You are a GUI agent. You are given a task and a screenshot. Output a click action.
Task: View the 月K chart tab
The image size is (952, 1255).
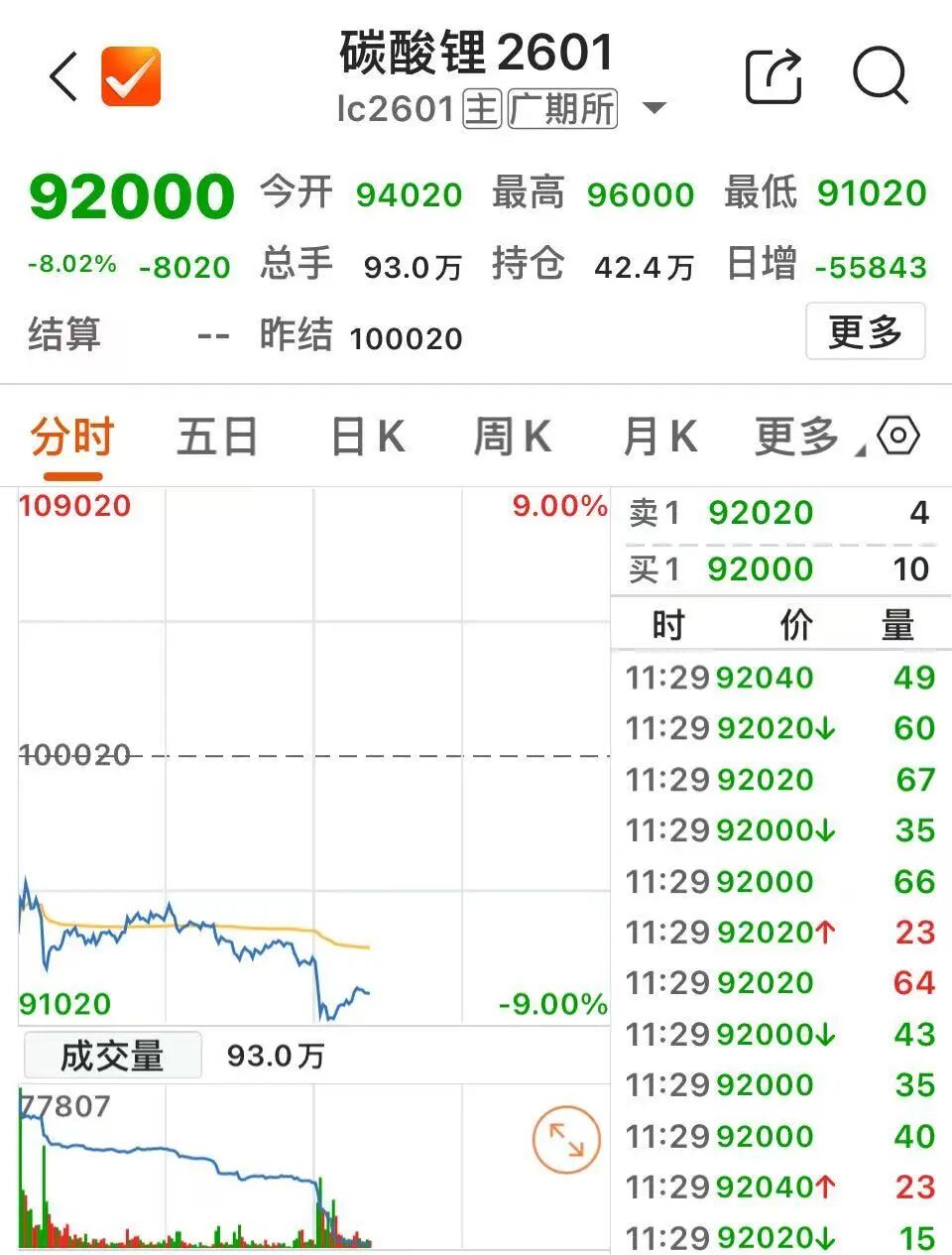[x=659, y=437]
